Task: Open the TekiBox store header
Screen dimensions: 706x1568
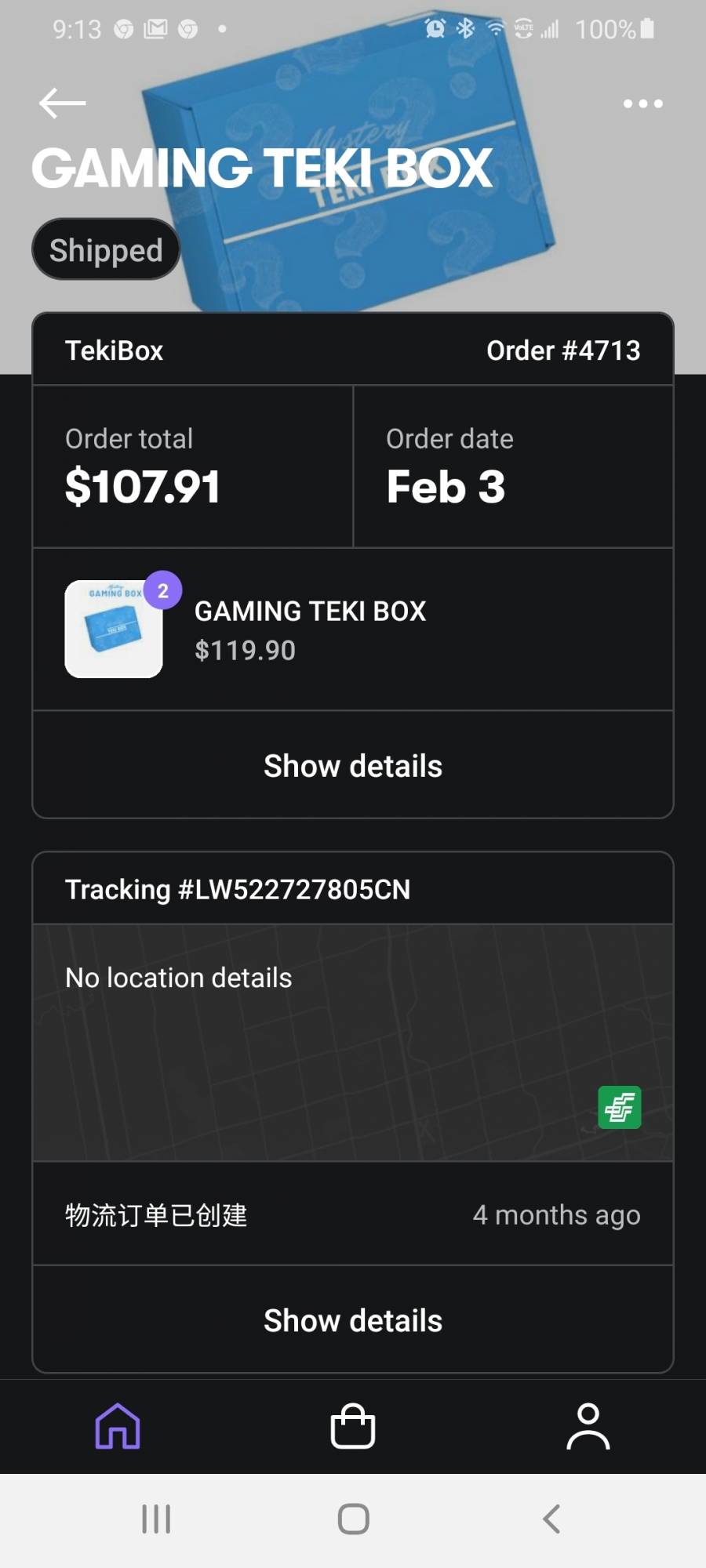Action: point(353,350)
